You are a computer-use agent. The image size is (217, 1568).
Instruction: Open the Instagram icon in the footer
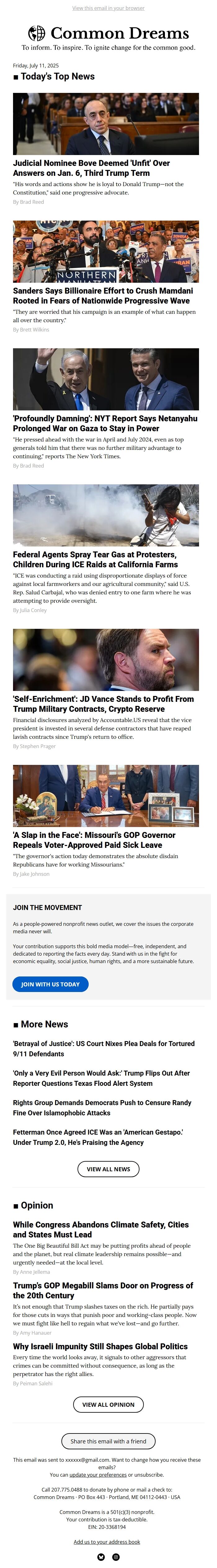pyautogui.click(x=116, y=1557)
